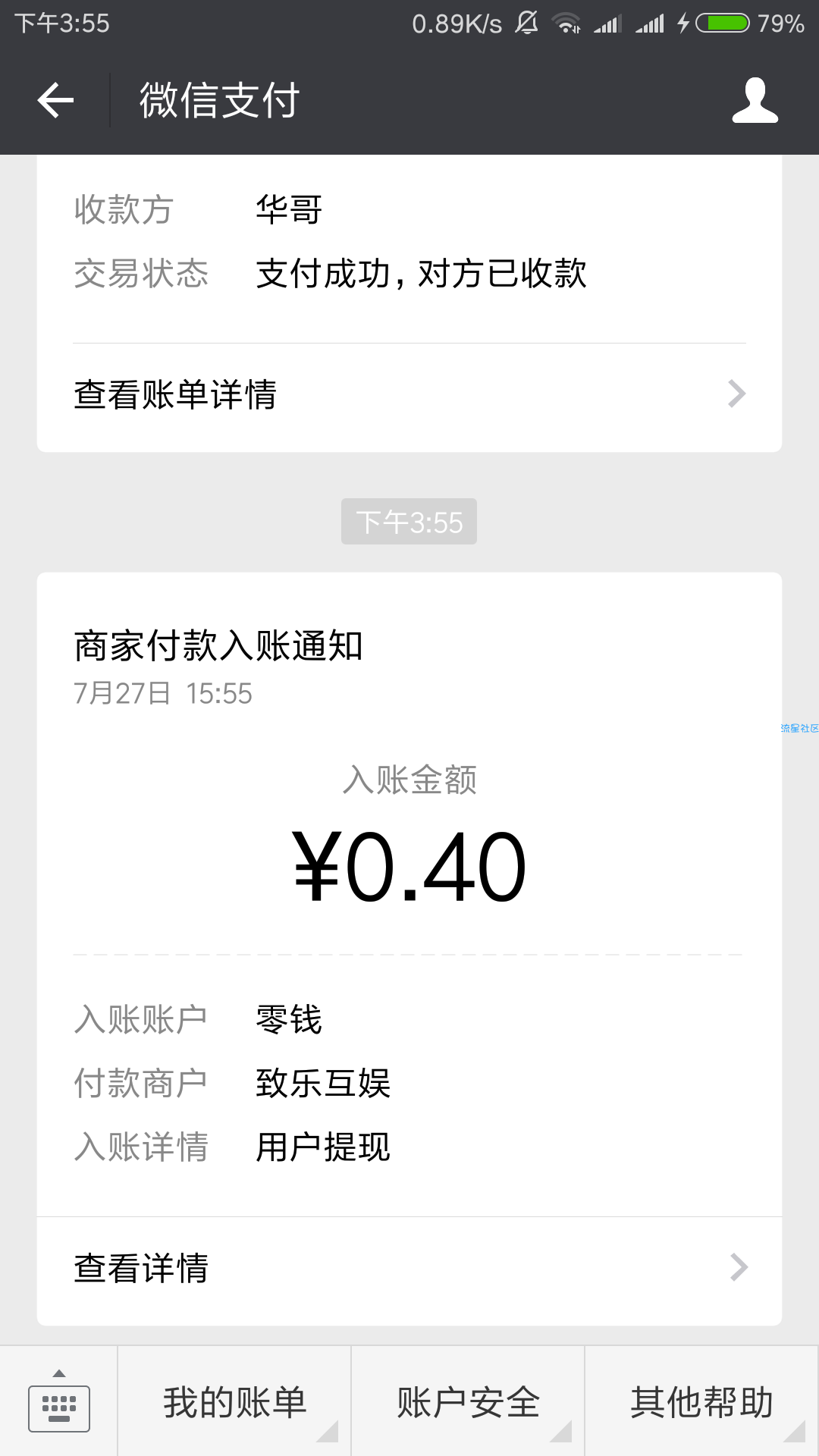Open the 我的账单 menu
This screenshot has height=1456, width=819.
point(234,1401)
